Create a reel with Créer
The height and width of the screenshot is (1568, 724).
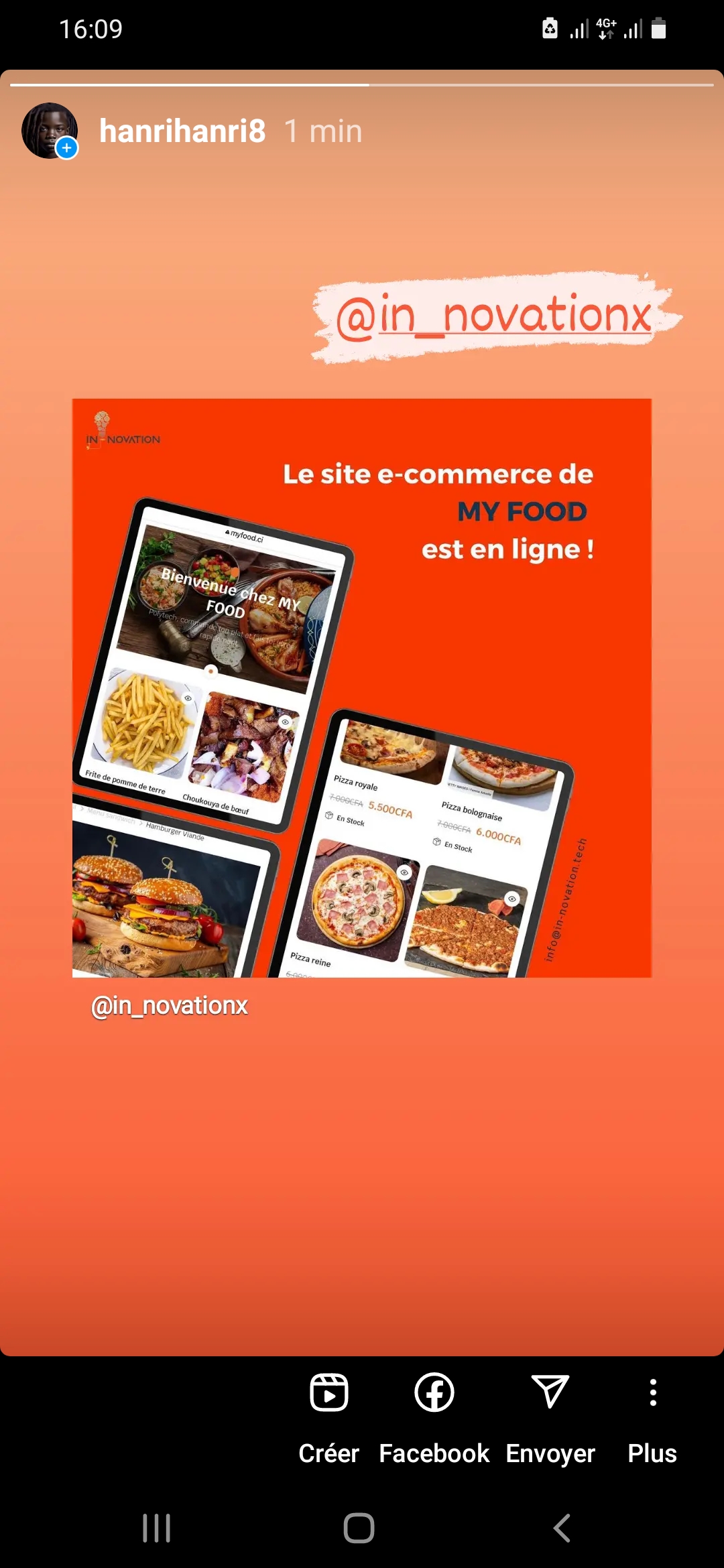tap(328, 1415)
